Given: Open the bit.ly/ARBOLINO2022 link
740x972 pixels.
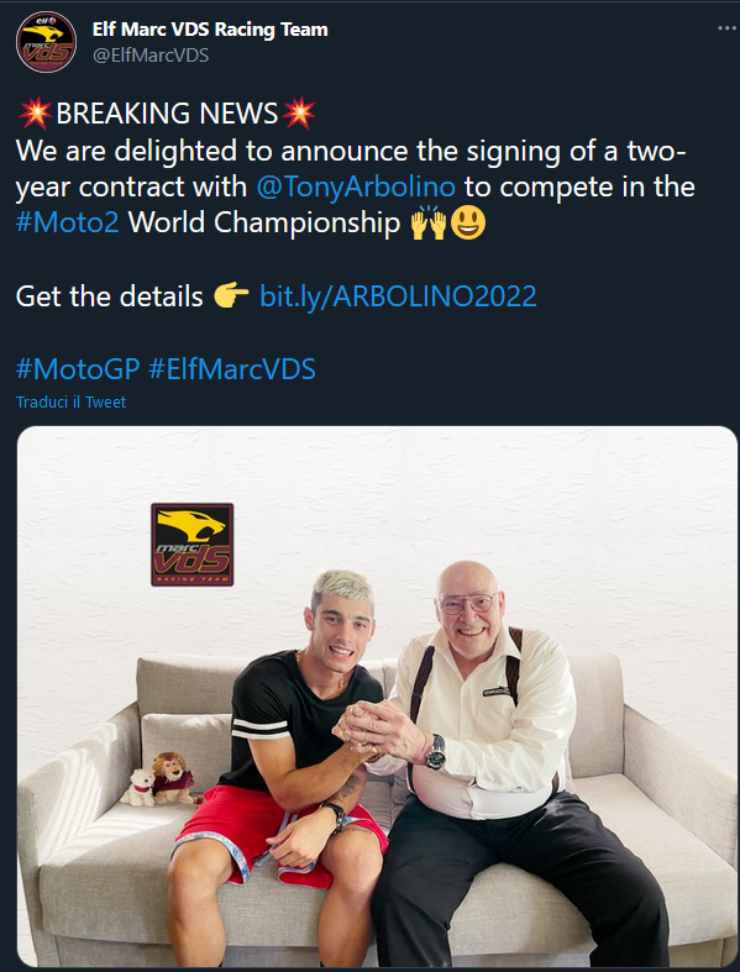Looking at the screenshot, I should point(398,296).
